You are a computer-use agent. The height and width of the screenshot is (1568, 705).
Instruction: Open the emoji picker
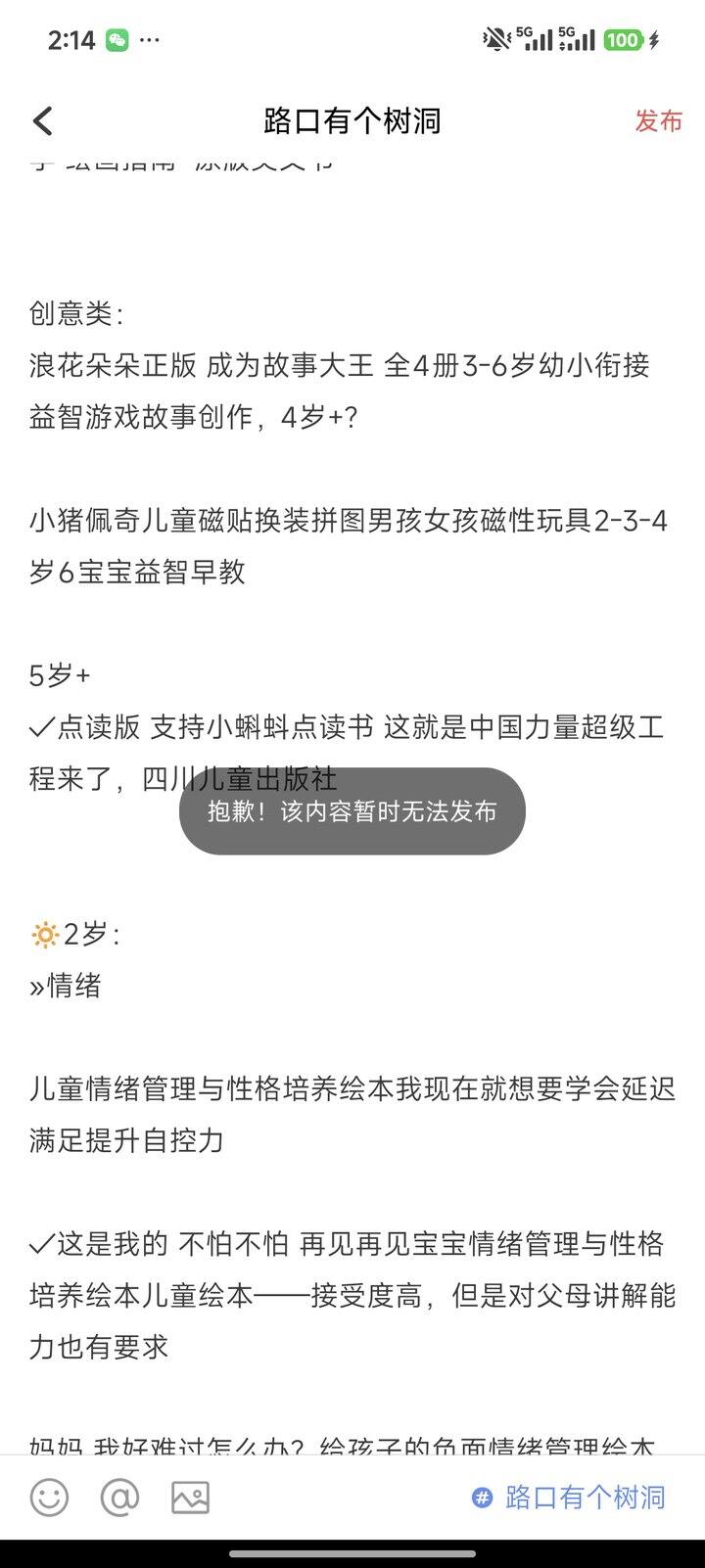[49, 1497]
